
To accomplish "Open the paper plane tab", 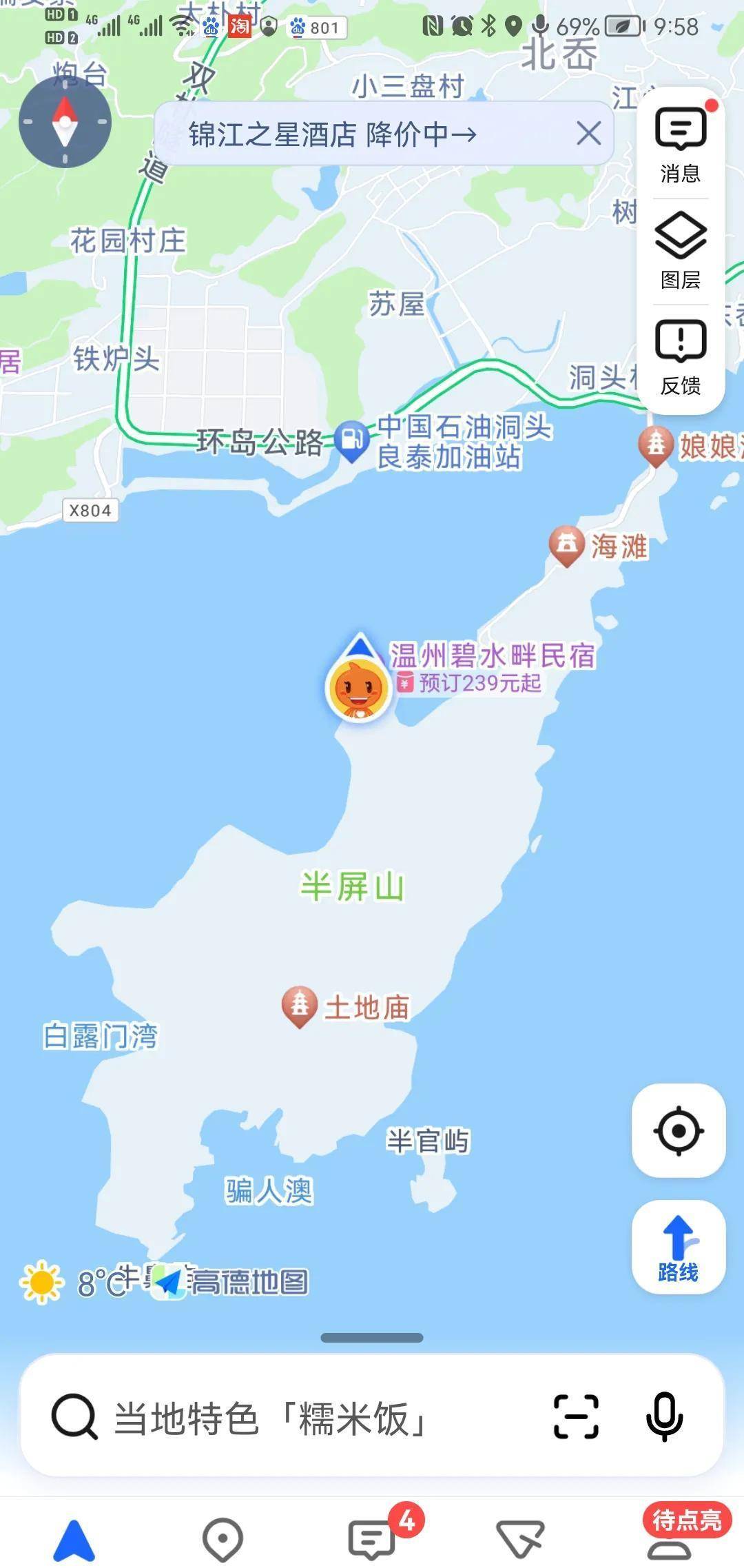I will [520, 1540].
